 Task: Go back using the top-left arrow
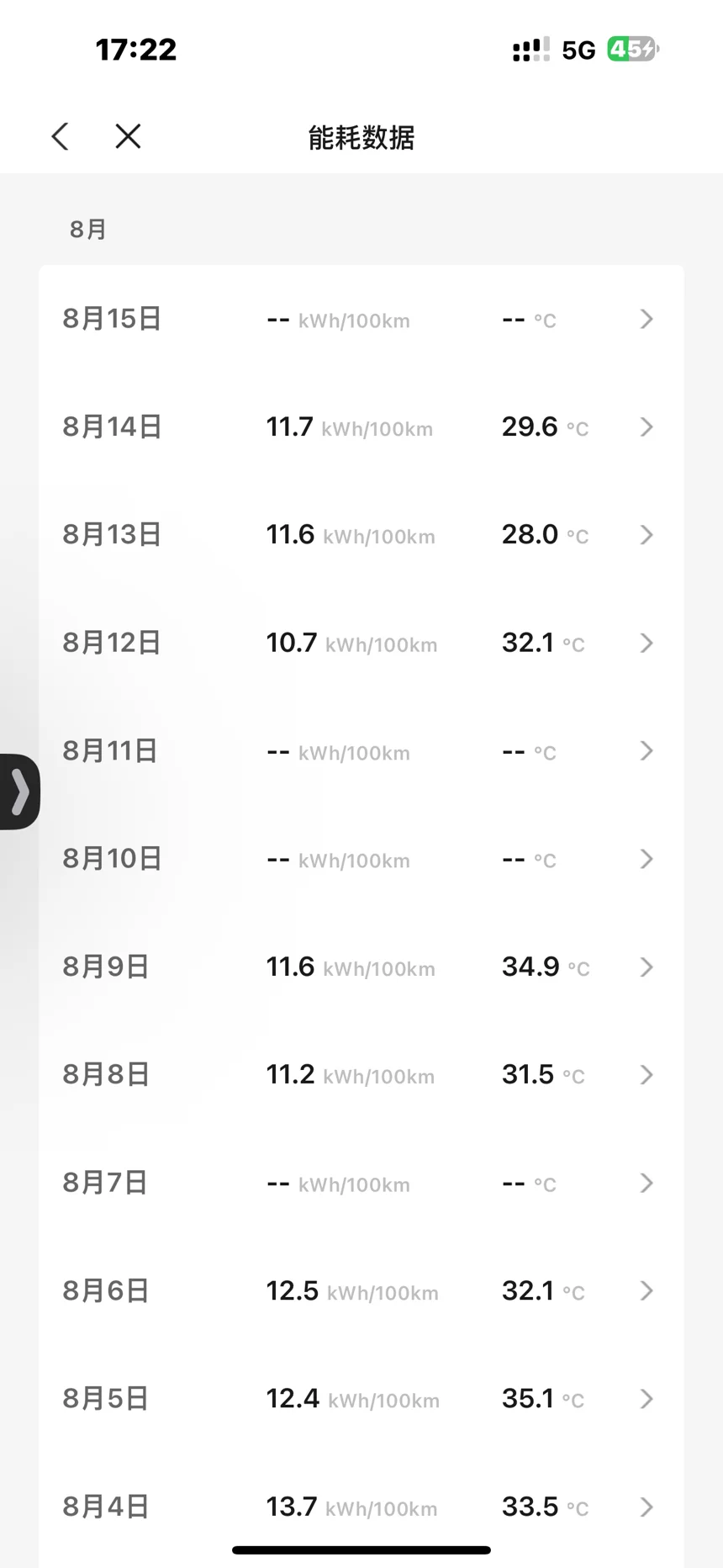(60, 136)
